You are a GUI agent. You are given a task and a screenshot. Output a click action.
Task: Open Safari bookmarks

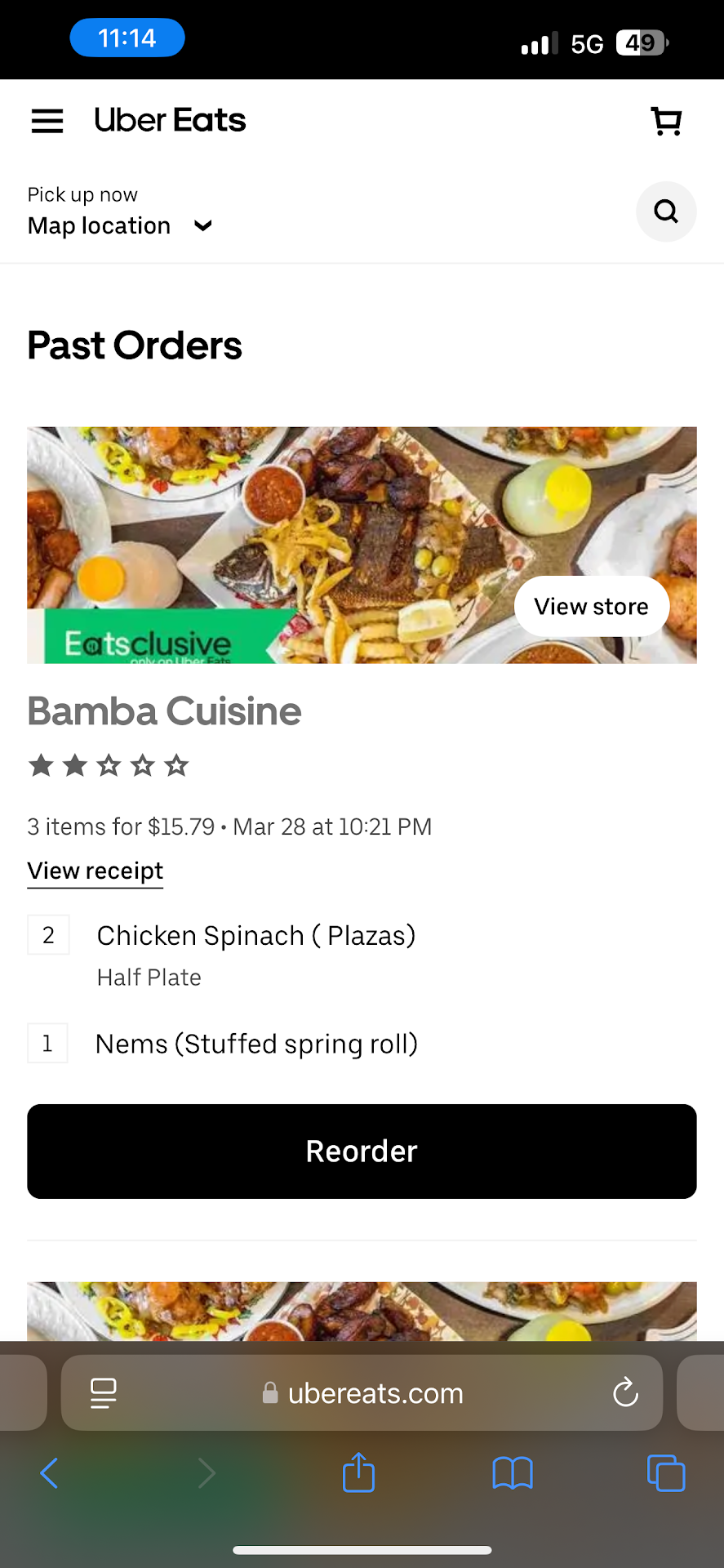coord(513,1473)
